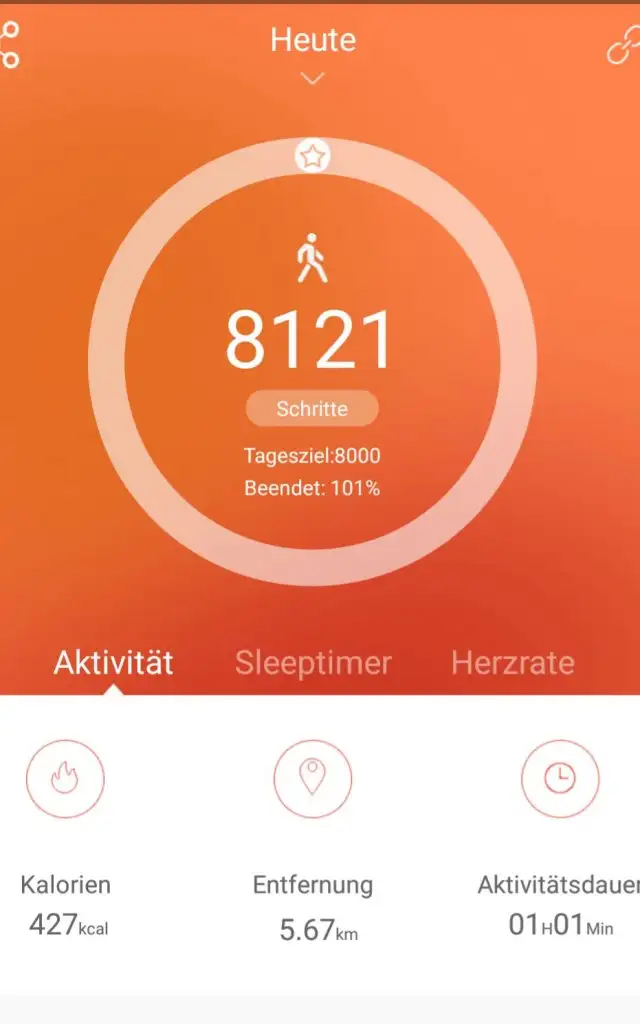Tap the share icon
Screen dimensions: 640x1024
[x=10, y=43]
